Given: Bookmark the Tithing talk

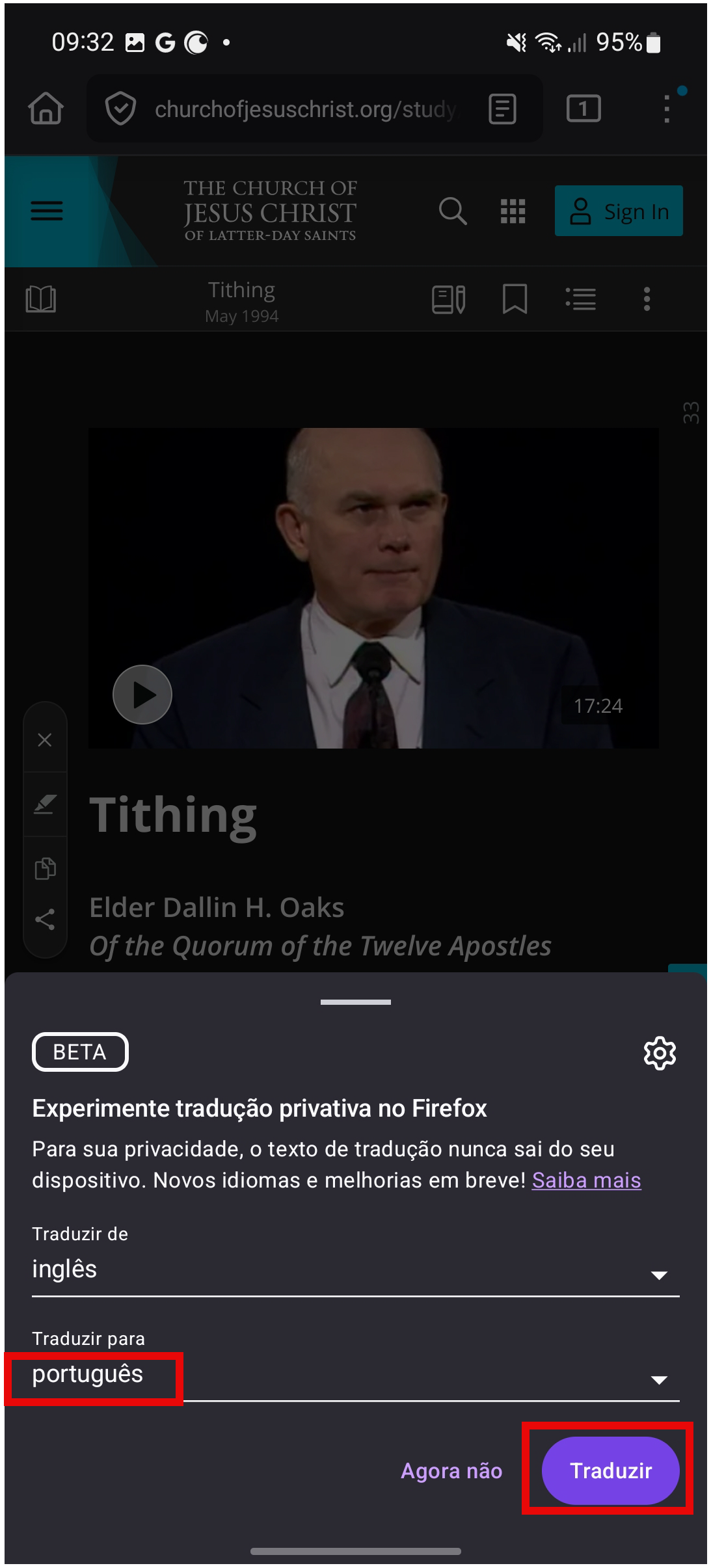Looking at the screenshot, I should click(x=515, y=299).
